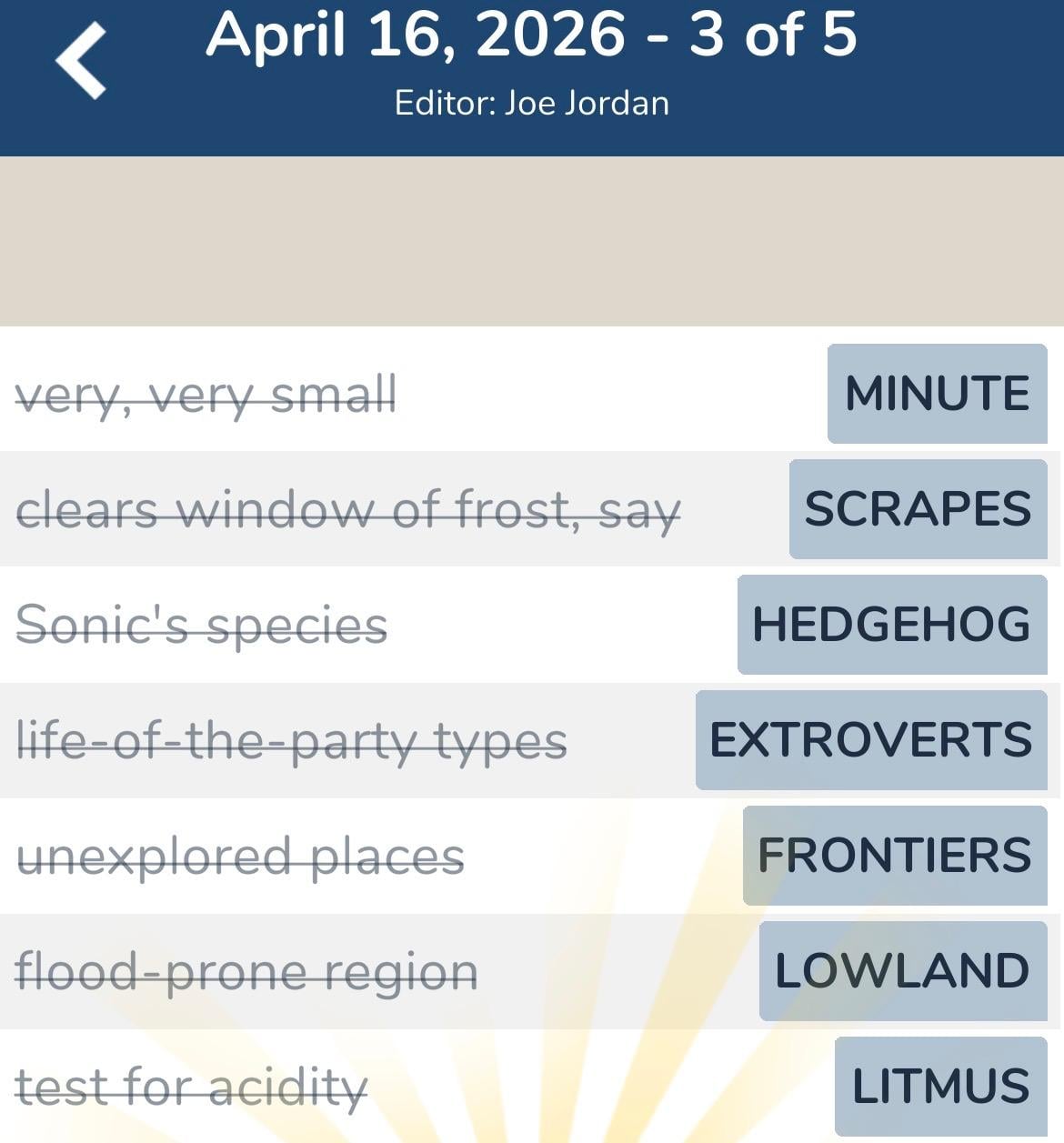Select the 'Sonic's species' clue
The width and height of the screenshot is (1064, 1143).
205,625
